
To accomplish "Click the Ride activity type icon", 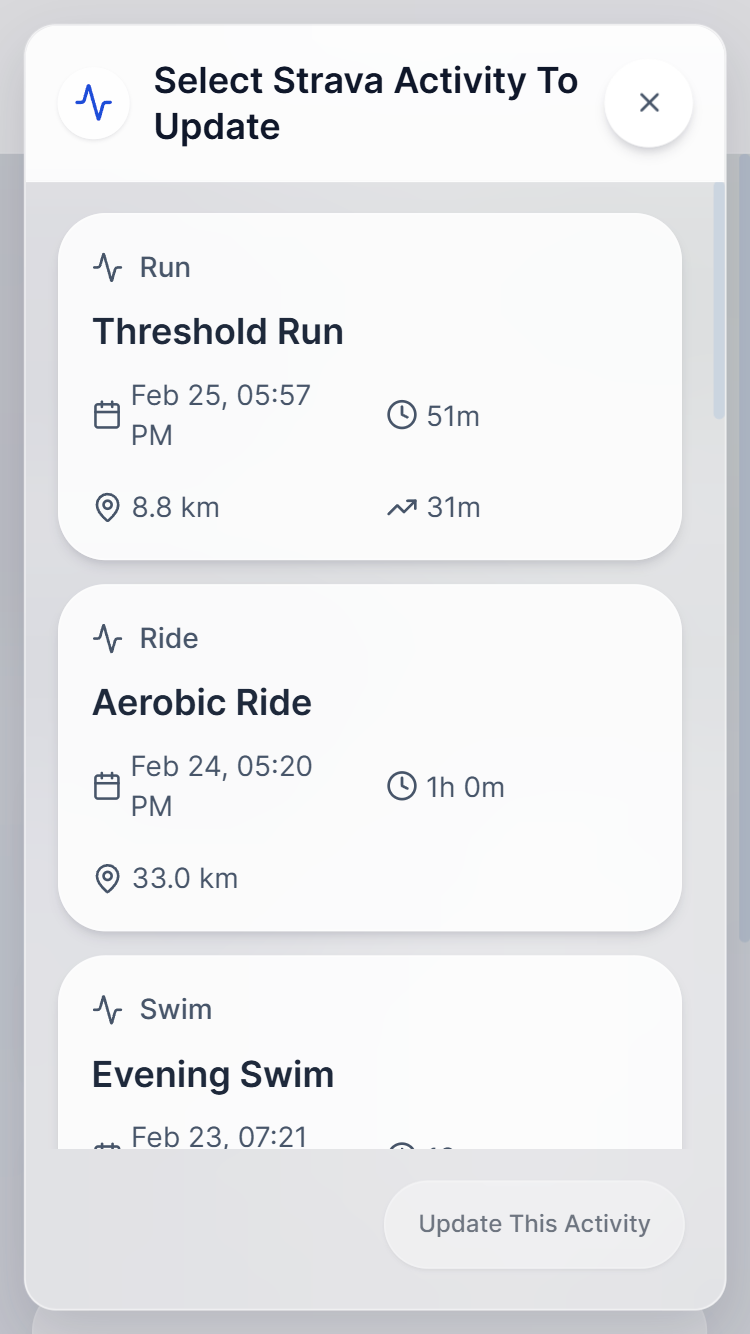I will [x=108, y=637].
